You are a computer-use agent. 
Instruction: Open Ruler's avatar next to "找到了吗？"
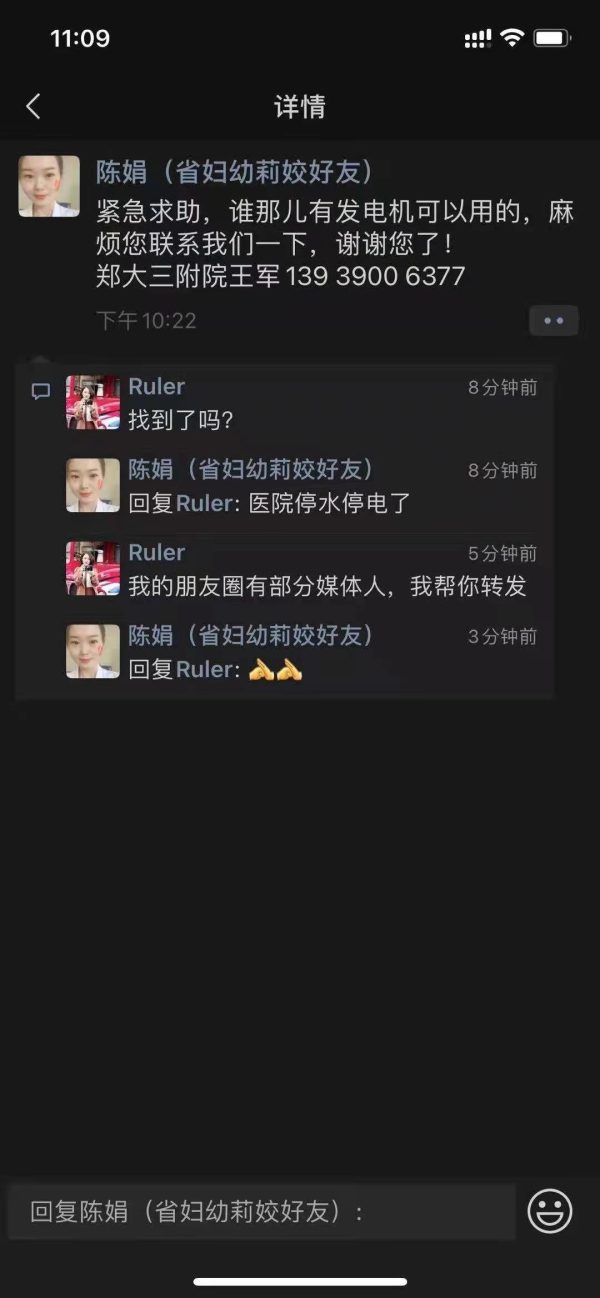coord(93,403)
